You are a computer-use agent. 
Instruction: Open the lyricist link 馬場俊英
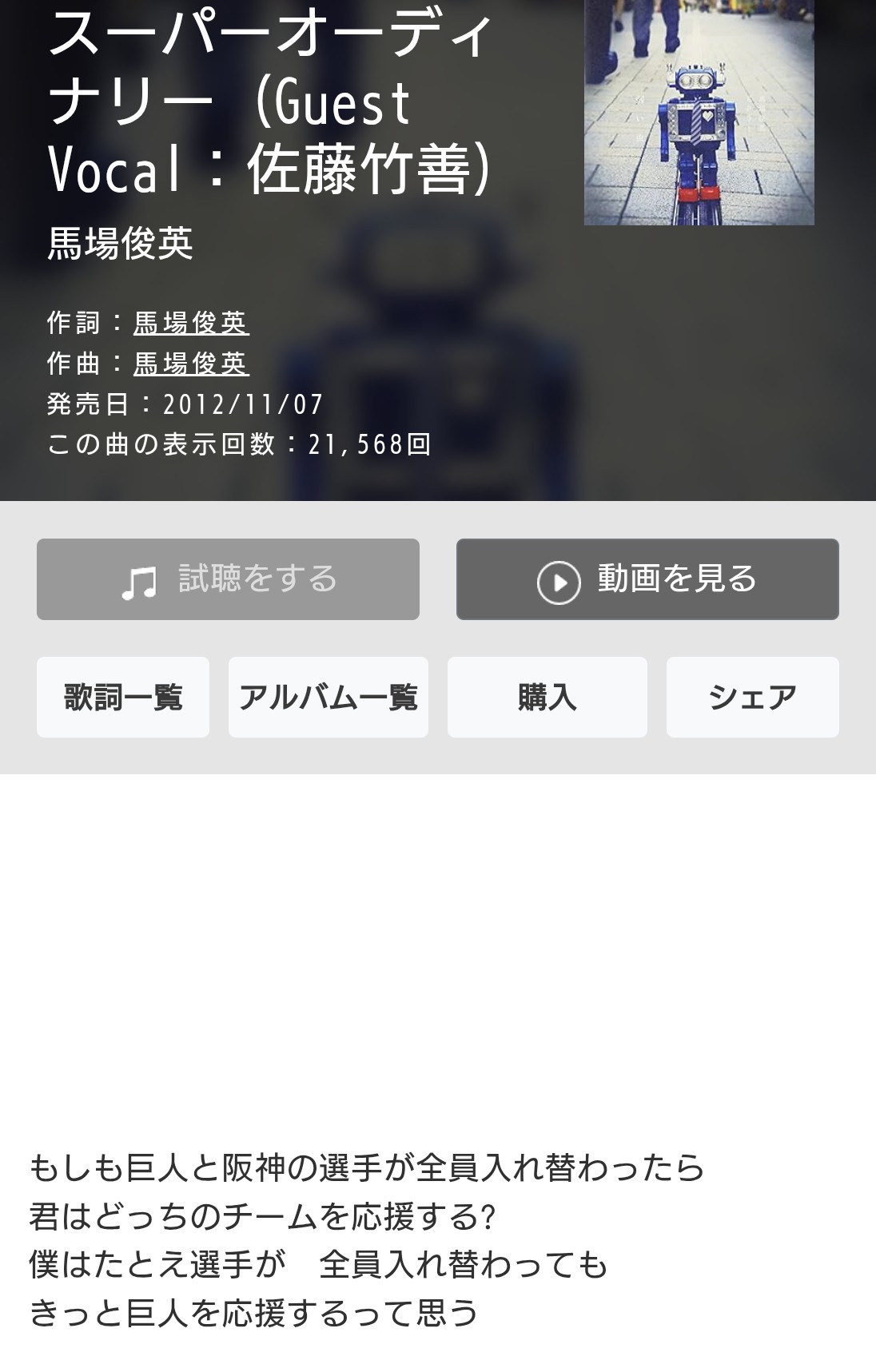(191, 323)
